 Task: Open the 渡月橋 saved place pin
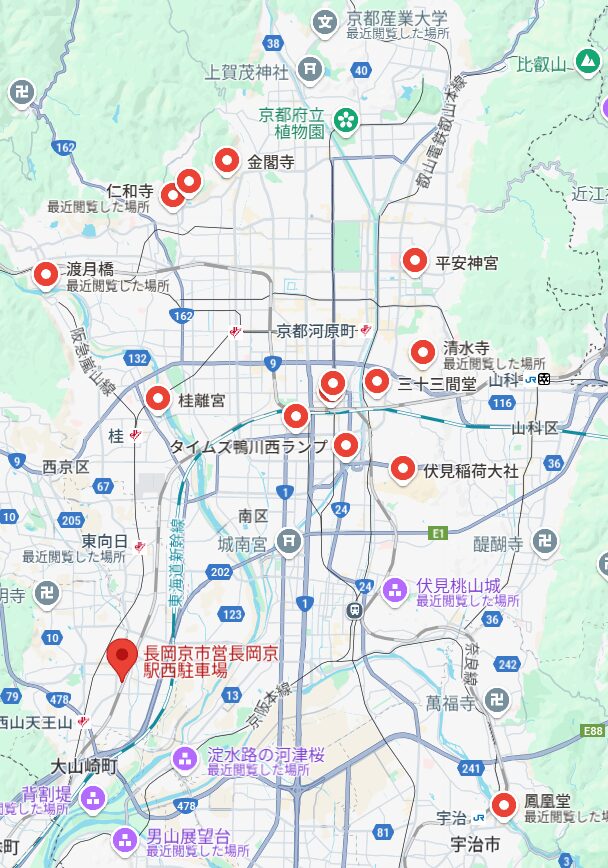click(46, 274)
